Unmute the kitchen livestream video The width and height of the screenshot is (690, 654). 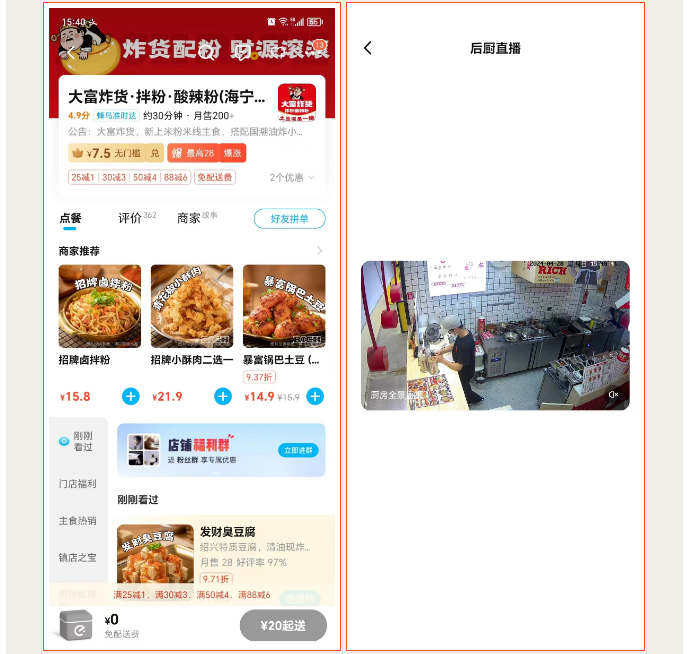(x=613, y=394)
